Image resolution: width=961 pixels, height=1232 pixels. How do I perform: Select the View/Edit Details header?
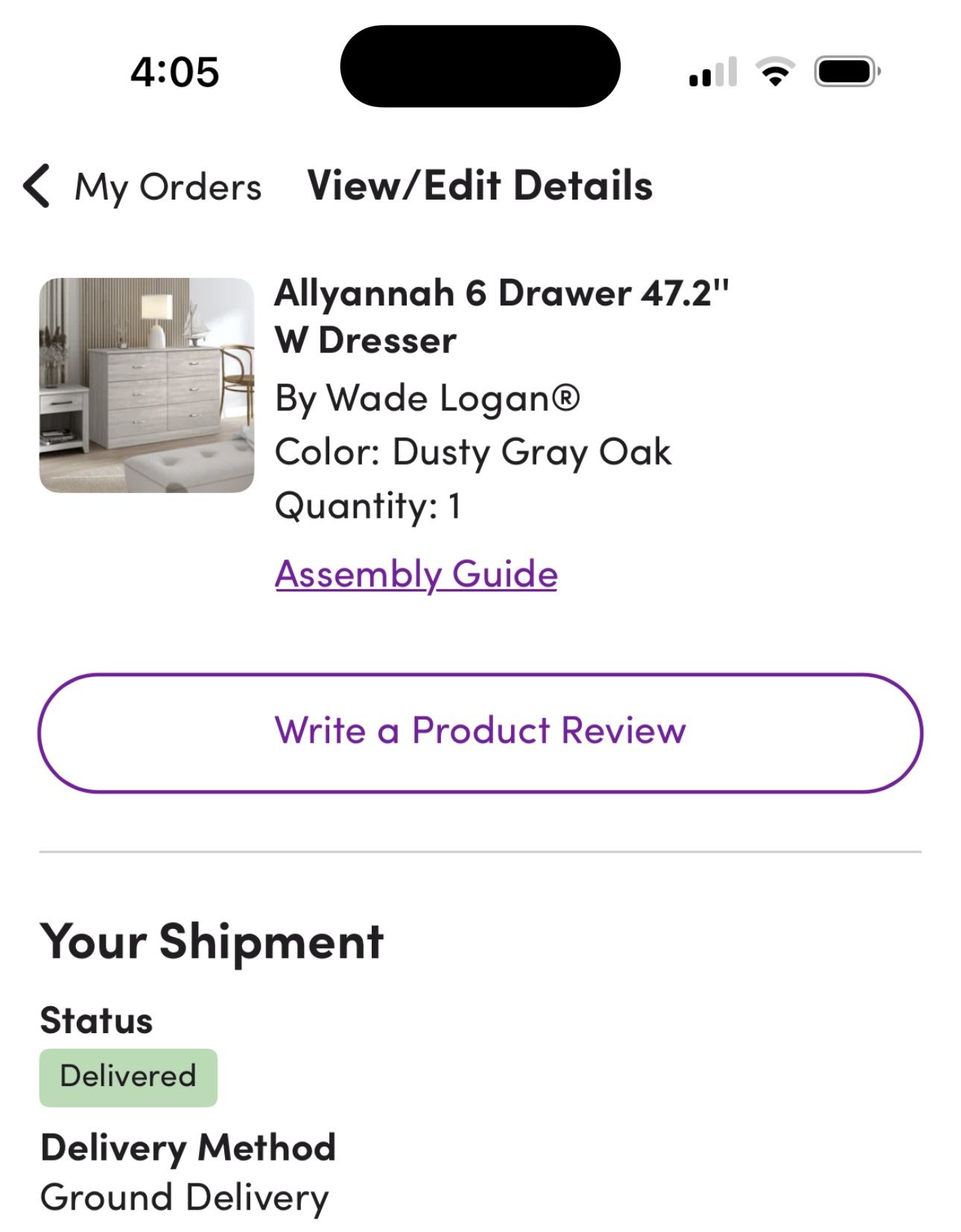[480, 186]
